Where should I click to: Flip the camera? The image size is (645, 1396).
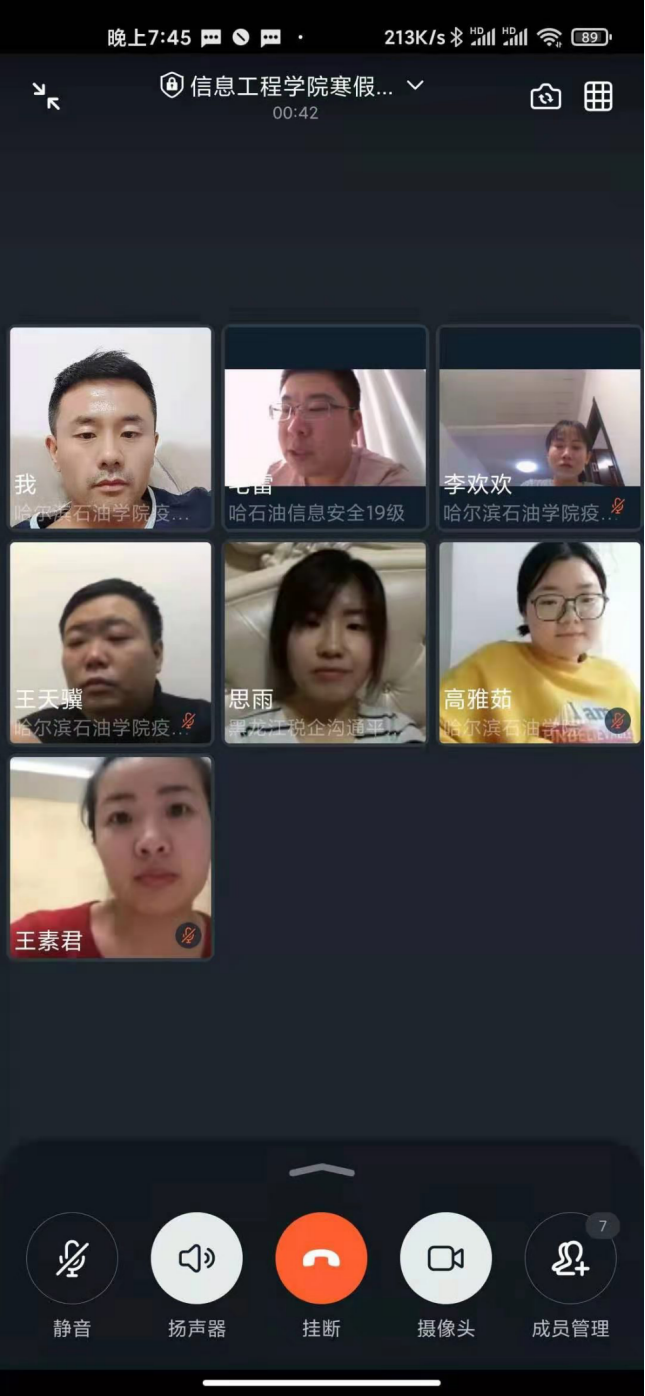pos(545,96)
